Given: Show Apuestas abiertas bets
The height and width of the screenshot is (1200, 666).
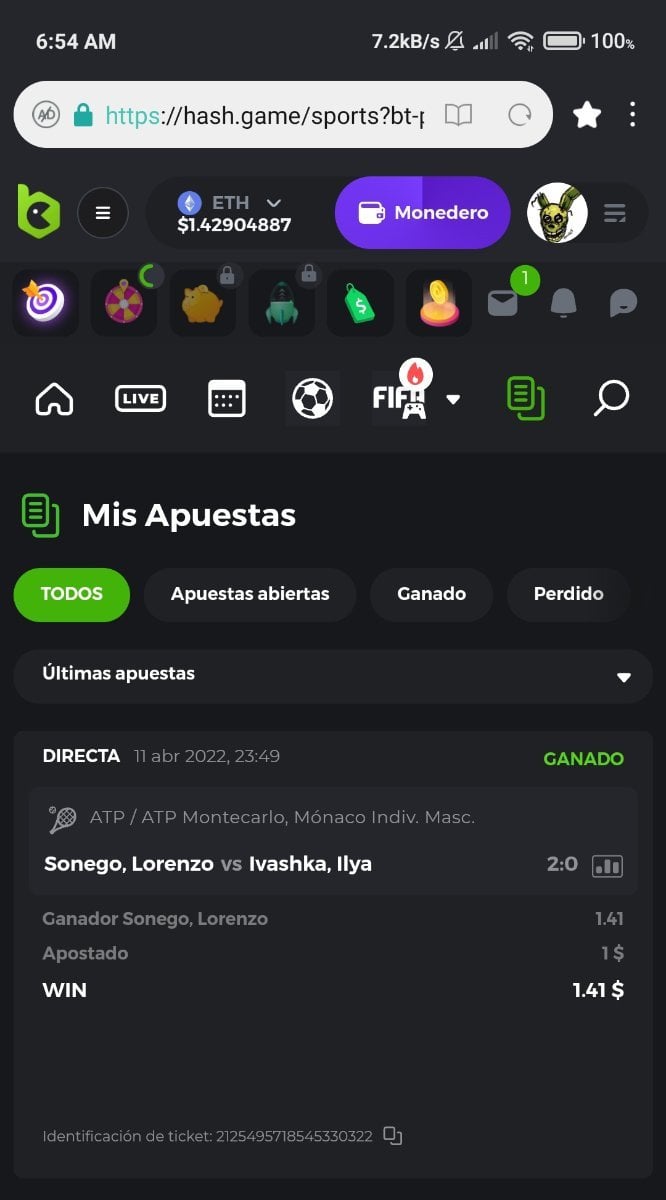Looking at the screenshot, I should pos(250,594).
